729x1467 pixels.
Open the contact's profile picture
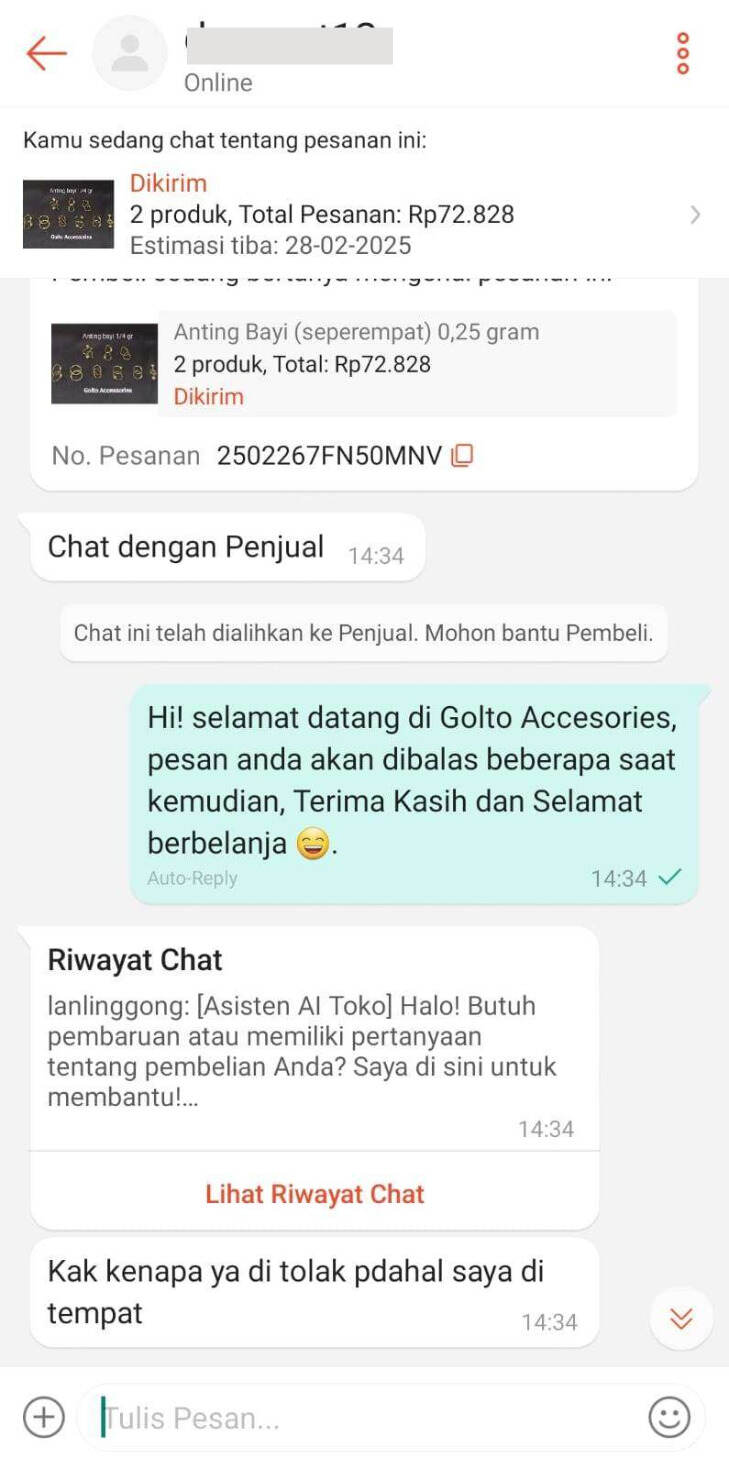coord(130,54)
